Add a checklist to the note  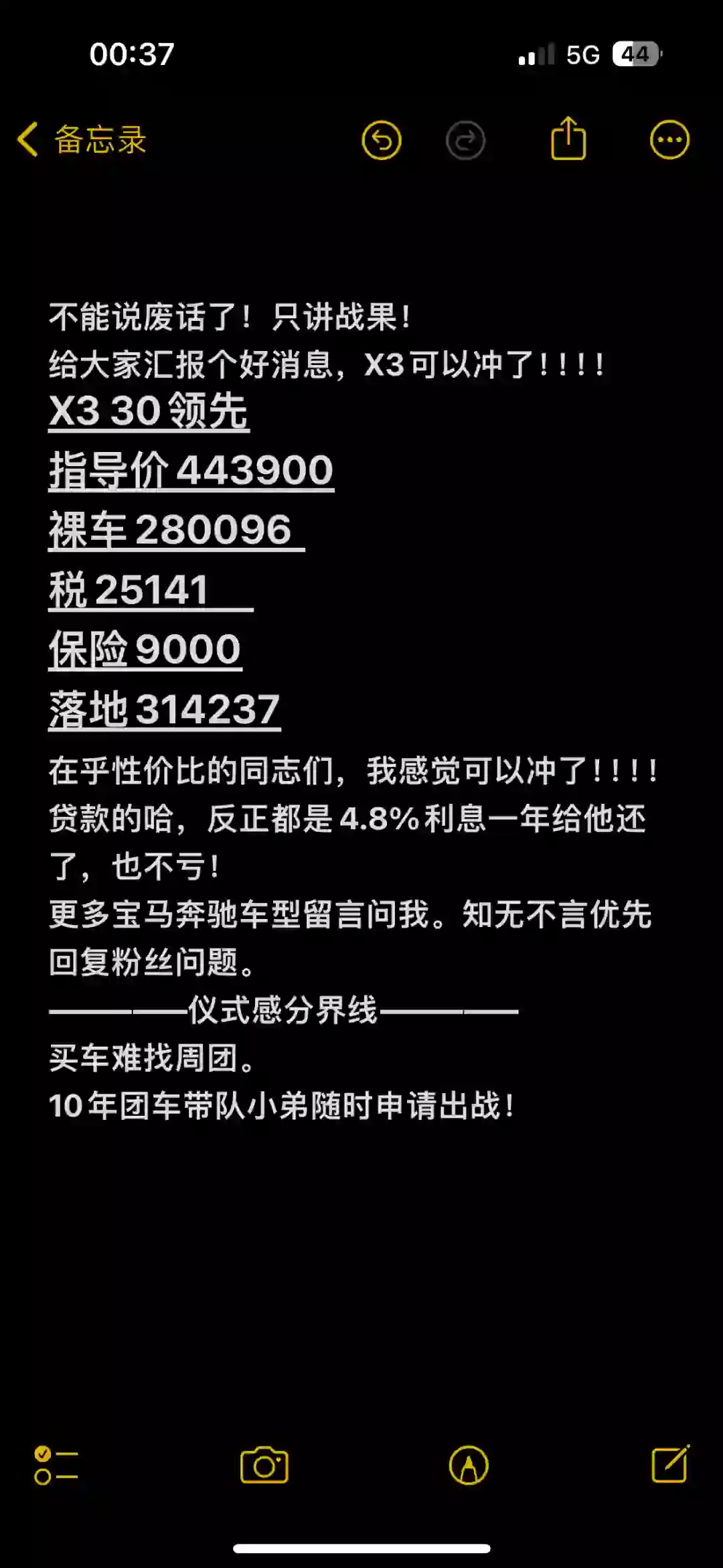coord(56,1466)
